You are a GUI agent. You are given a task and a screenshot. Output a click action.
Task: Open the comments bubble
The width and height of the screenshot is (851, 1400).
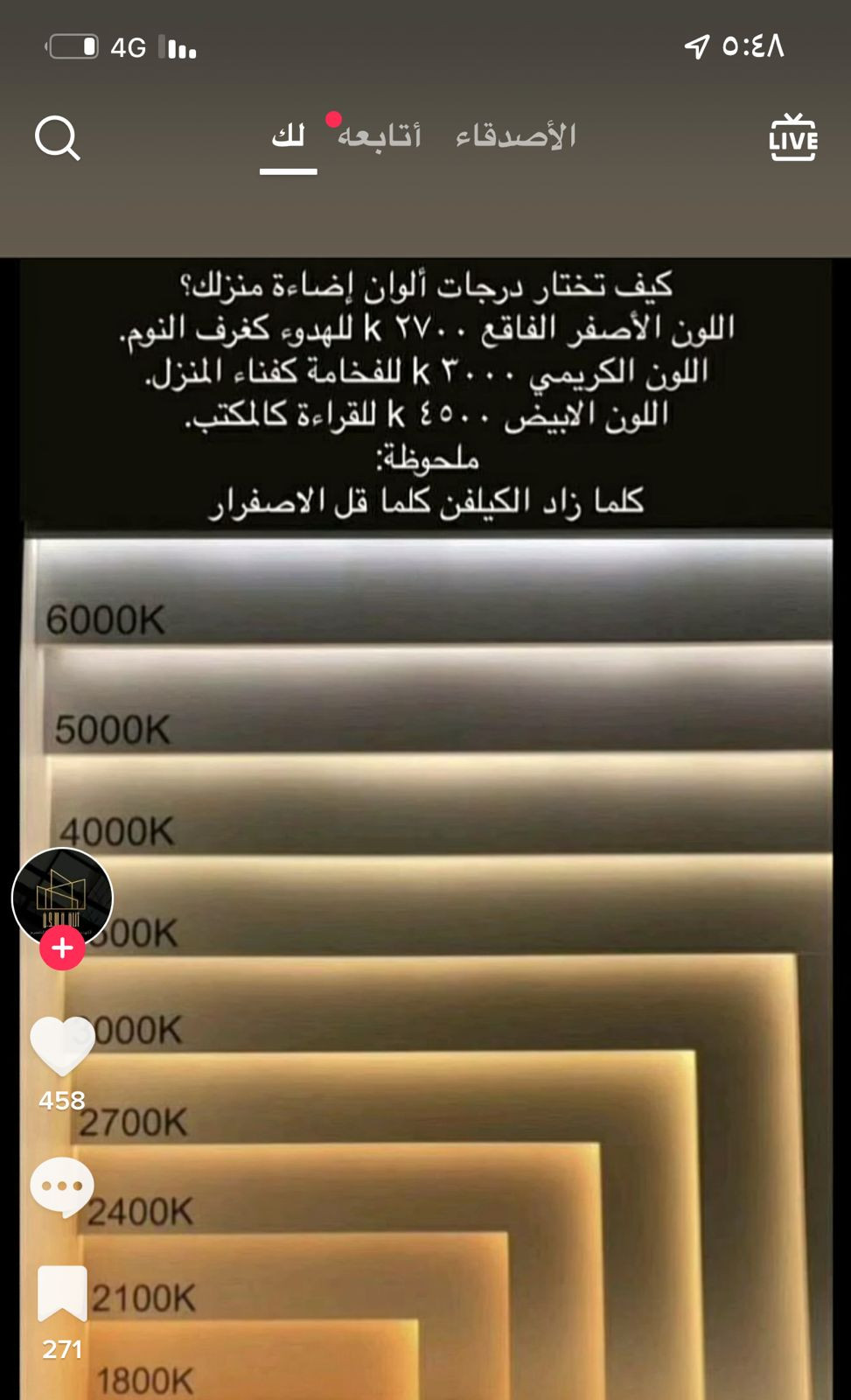click(x=62, y=1187)
